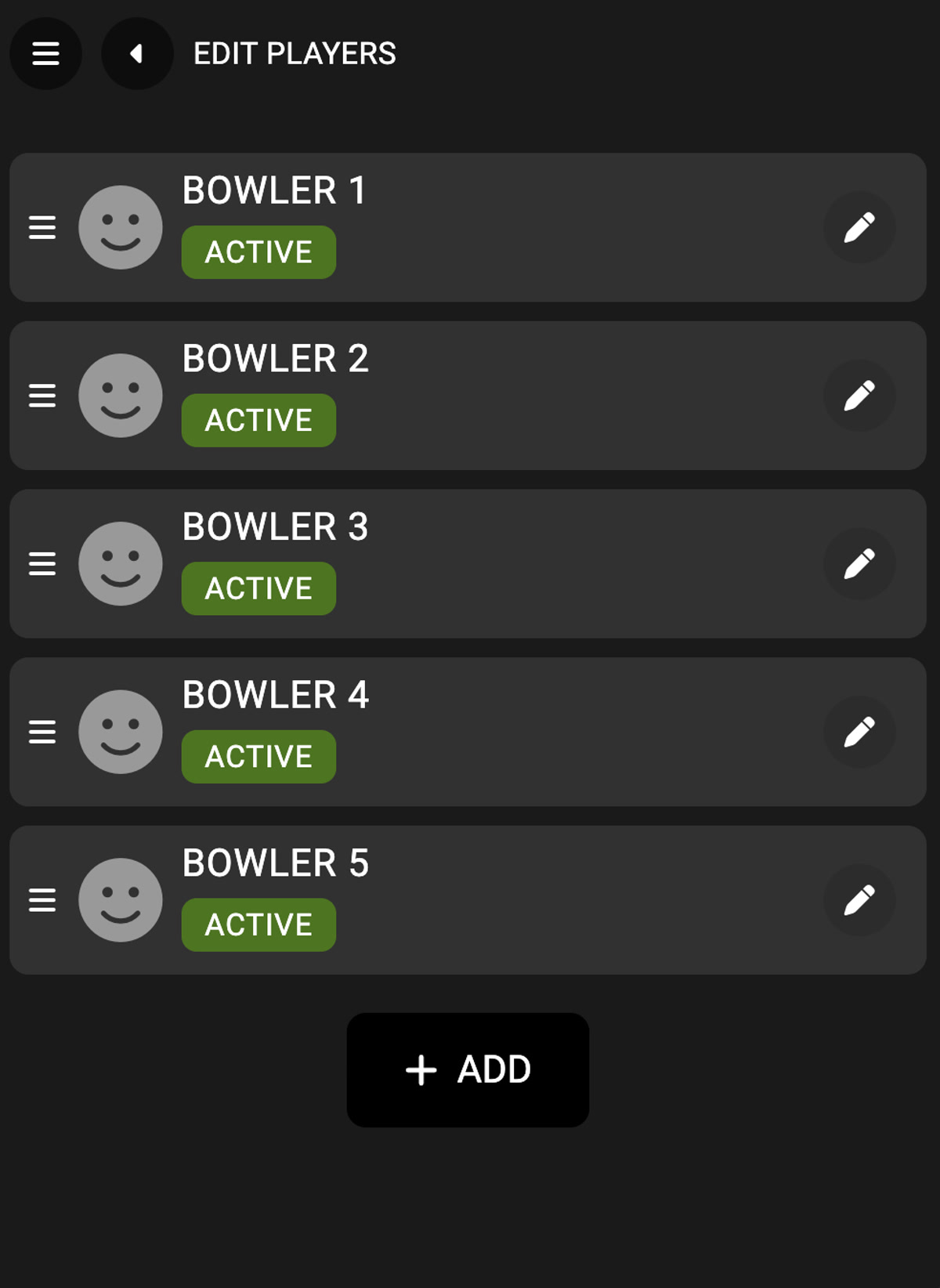Edit Bowler 3 with pencil icon
The image size is (940, 1288).
coord(859,563)
